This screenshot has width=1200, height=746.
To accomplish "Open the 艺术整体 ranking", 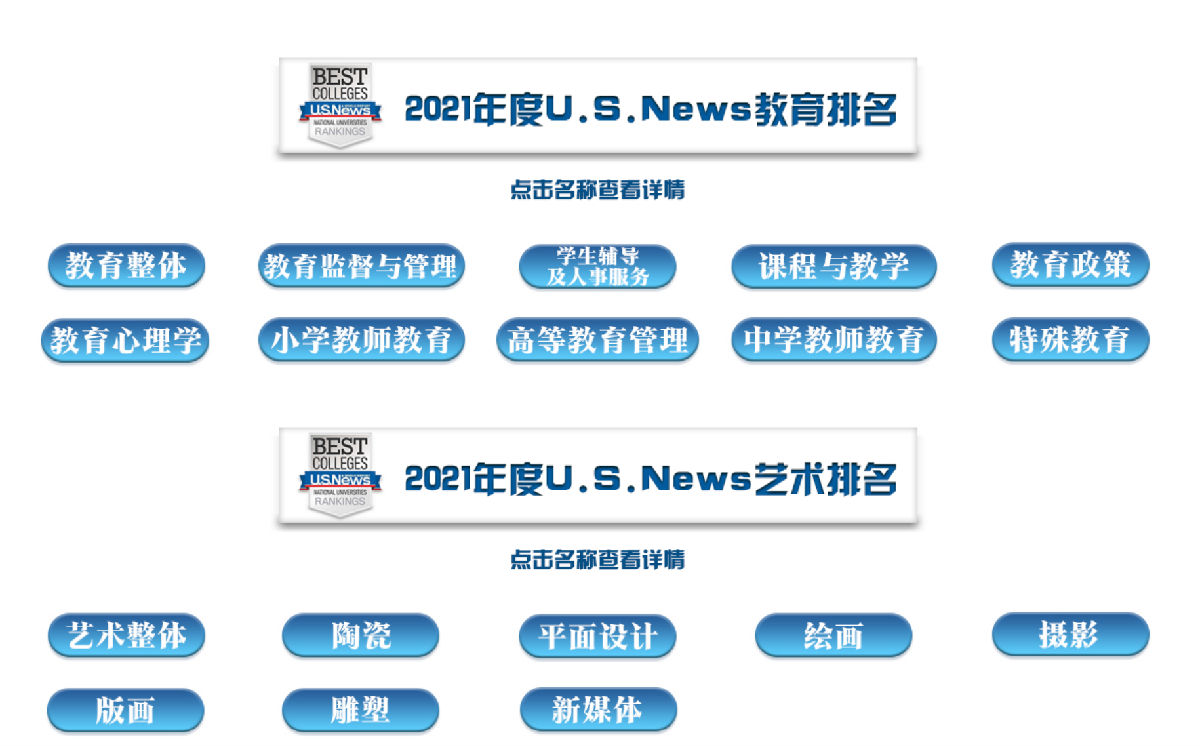I will [x=126, y=635].
